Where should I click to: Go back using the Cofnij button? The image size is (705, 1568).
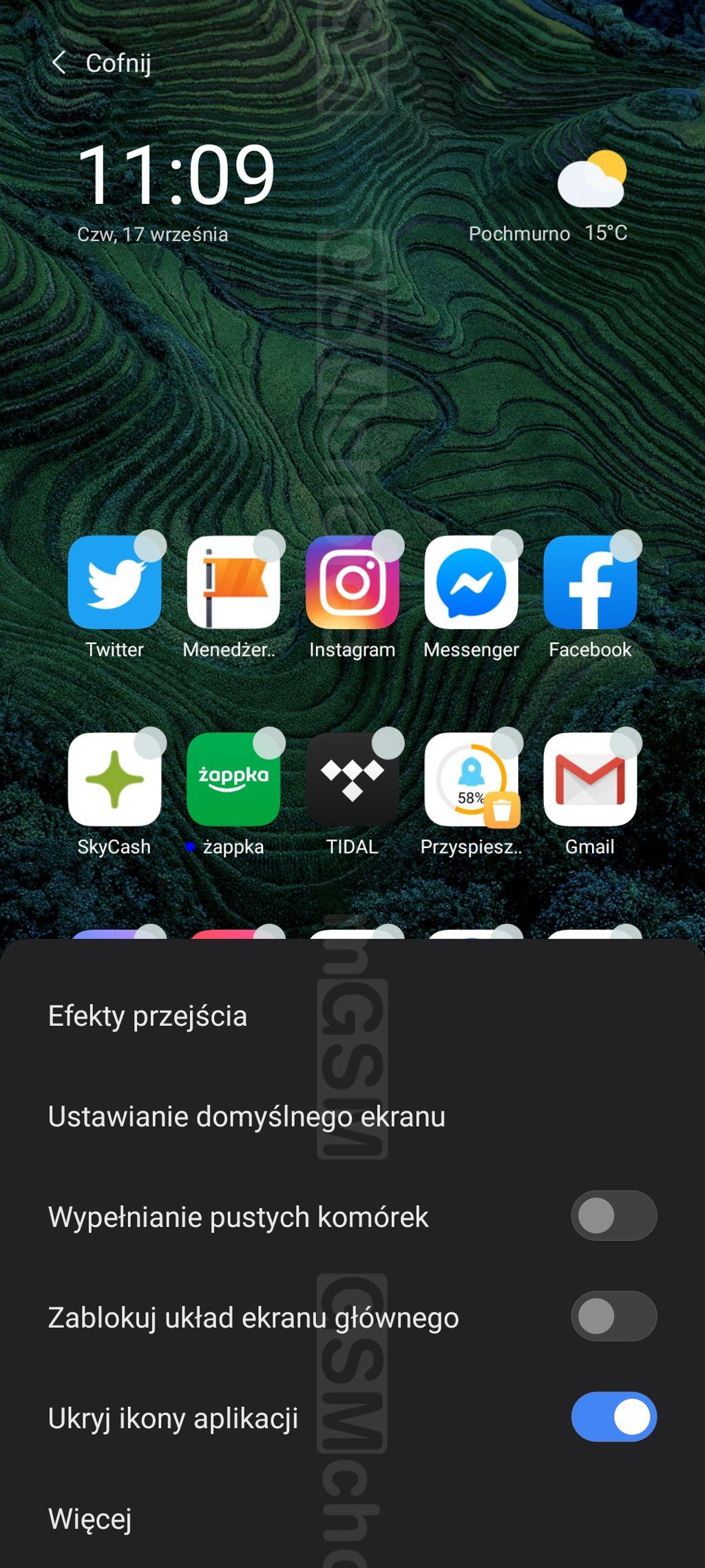pyautogui.click(x=102, y=63)
